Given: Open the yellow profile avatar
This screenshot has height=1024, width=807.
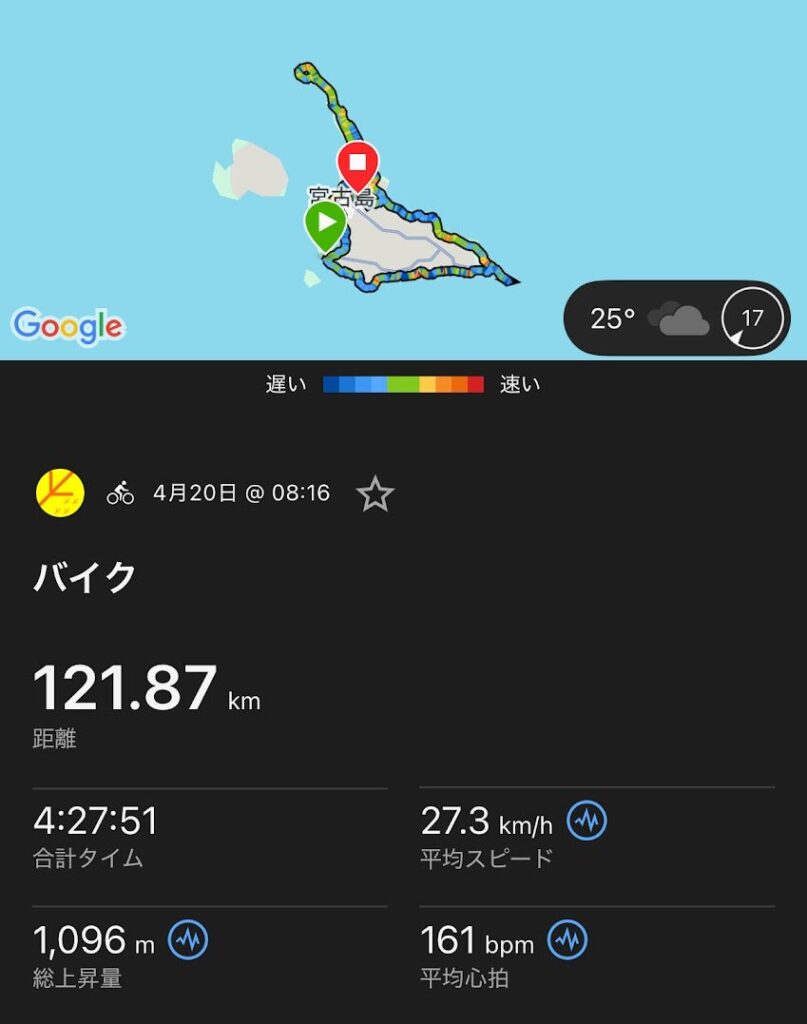Looking at the screenshot, I should (x=60, y=493).
